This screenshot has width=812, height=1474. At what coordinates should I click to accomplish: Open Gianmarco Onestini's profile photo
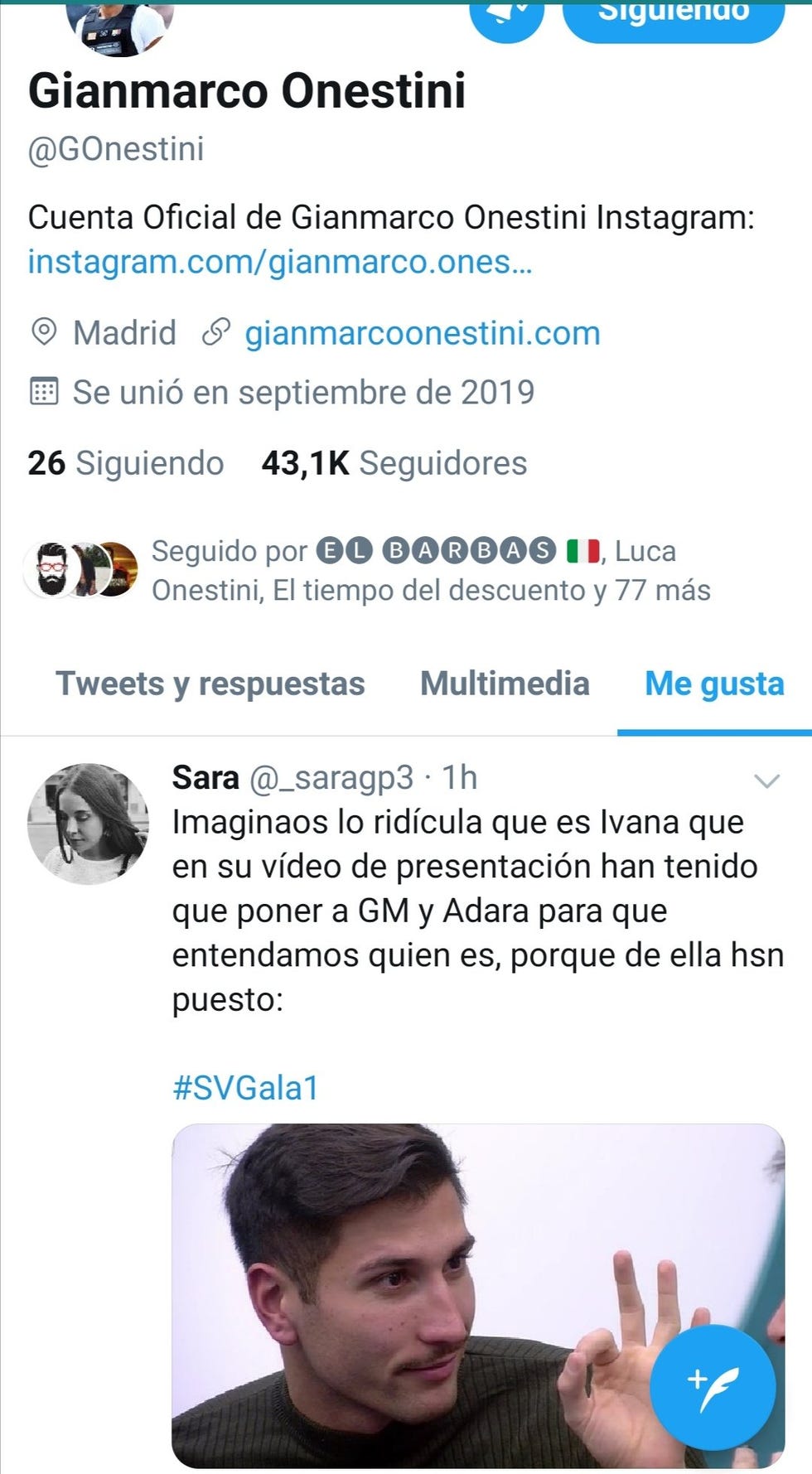tap(119, 25)
